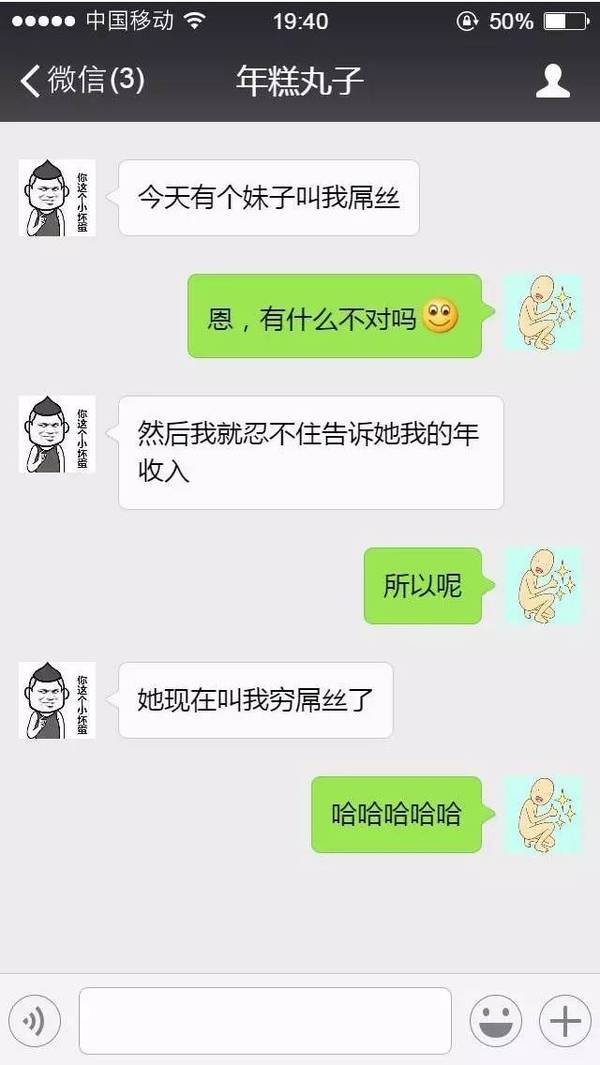The width and height of the screenshot is (600, 1065).
Task: Open the plus attachments menu
Action: coord(565,1020)
